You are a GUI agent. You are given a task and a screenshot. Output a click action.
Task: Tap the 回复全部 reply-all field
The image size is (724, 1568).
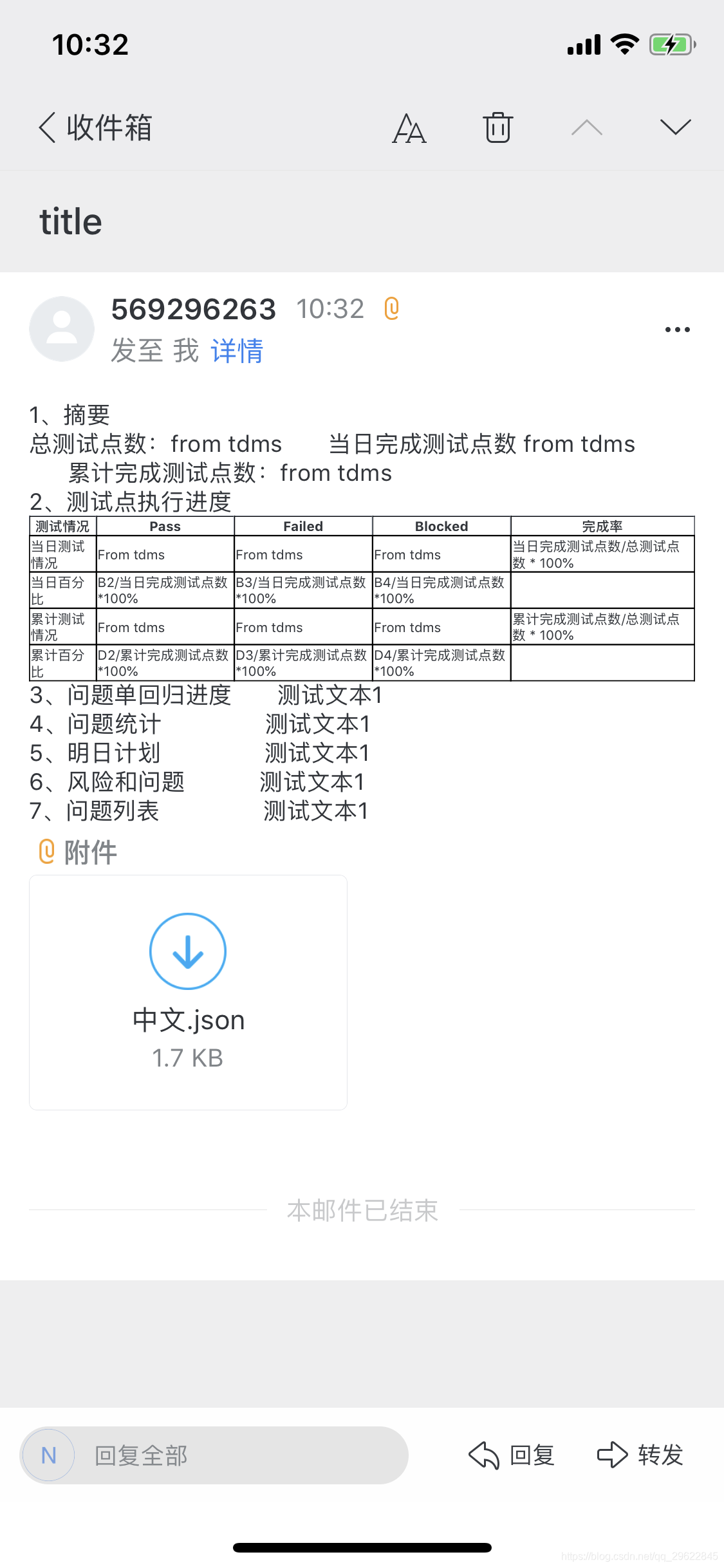click(214, 1455)
